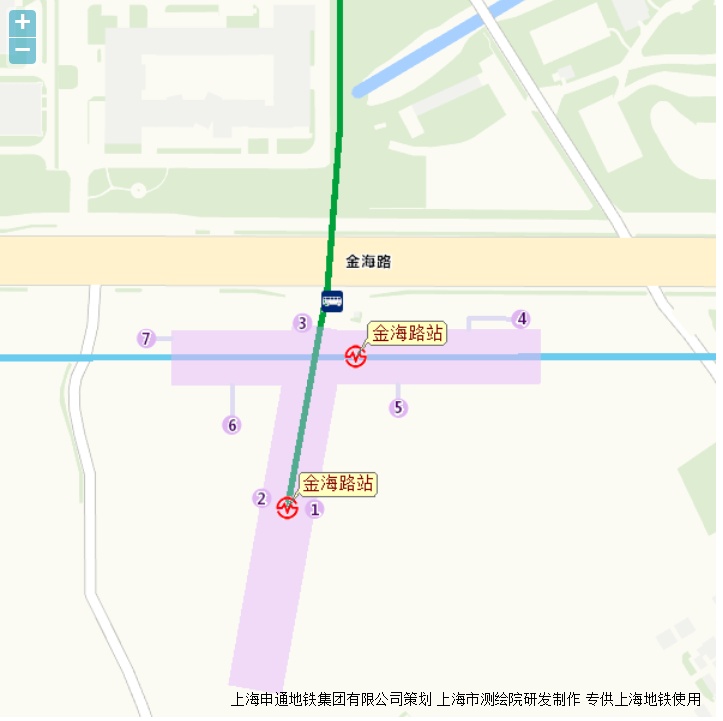Tap exit marker 2
The width and height of the screenshot is (723, 721).
262,498
